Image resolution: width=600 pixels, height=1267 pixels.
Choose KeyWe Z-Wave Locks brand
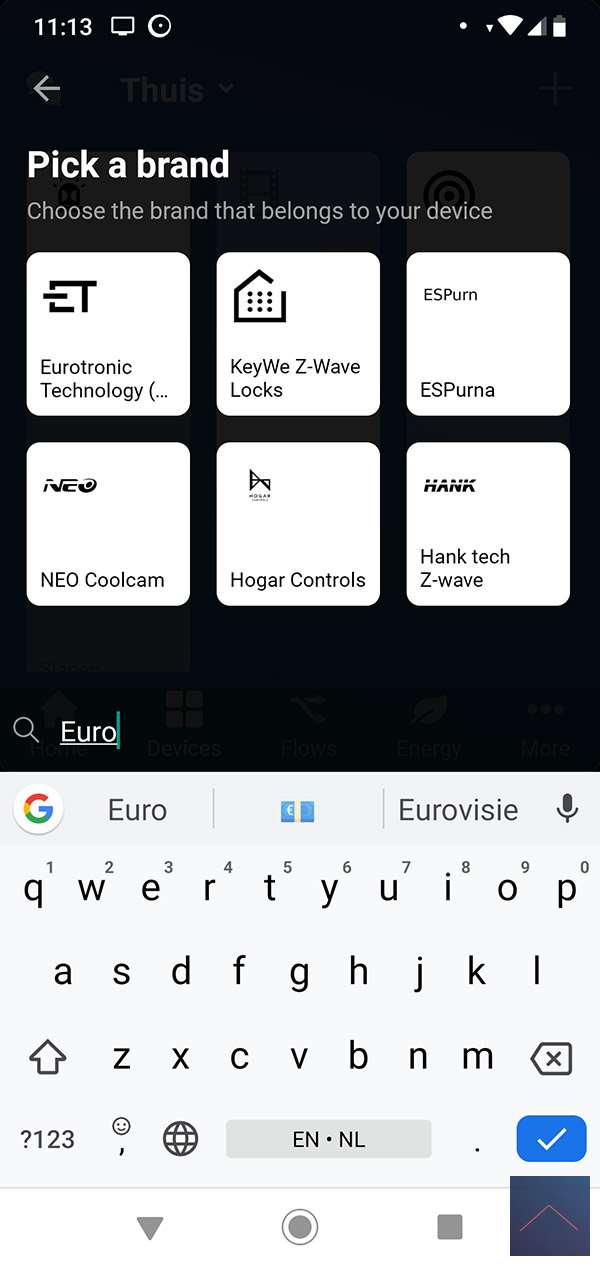point(298,333)
